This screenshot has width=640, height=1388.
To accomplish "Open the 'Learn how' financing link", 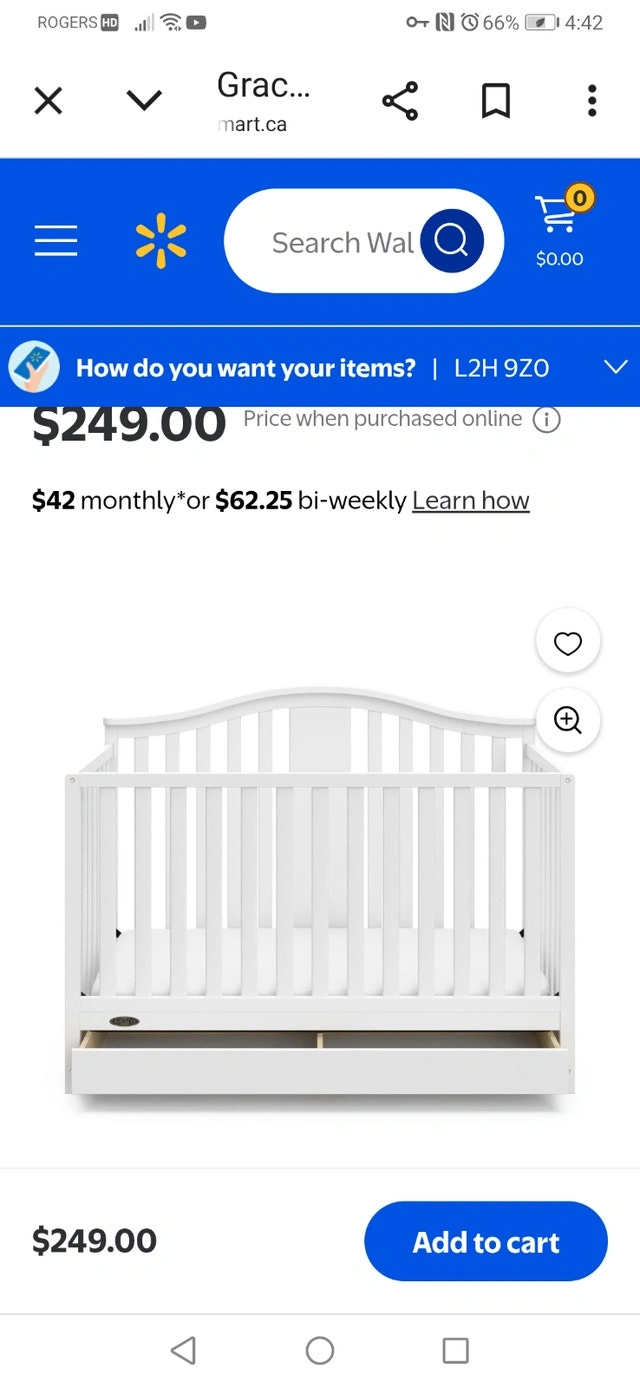I will click(470, 500).
